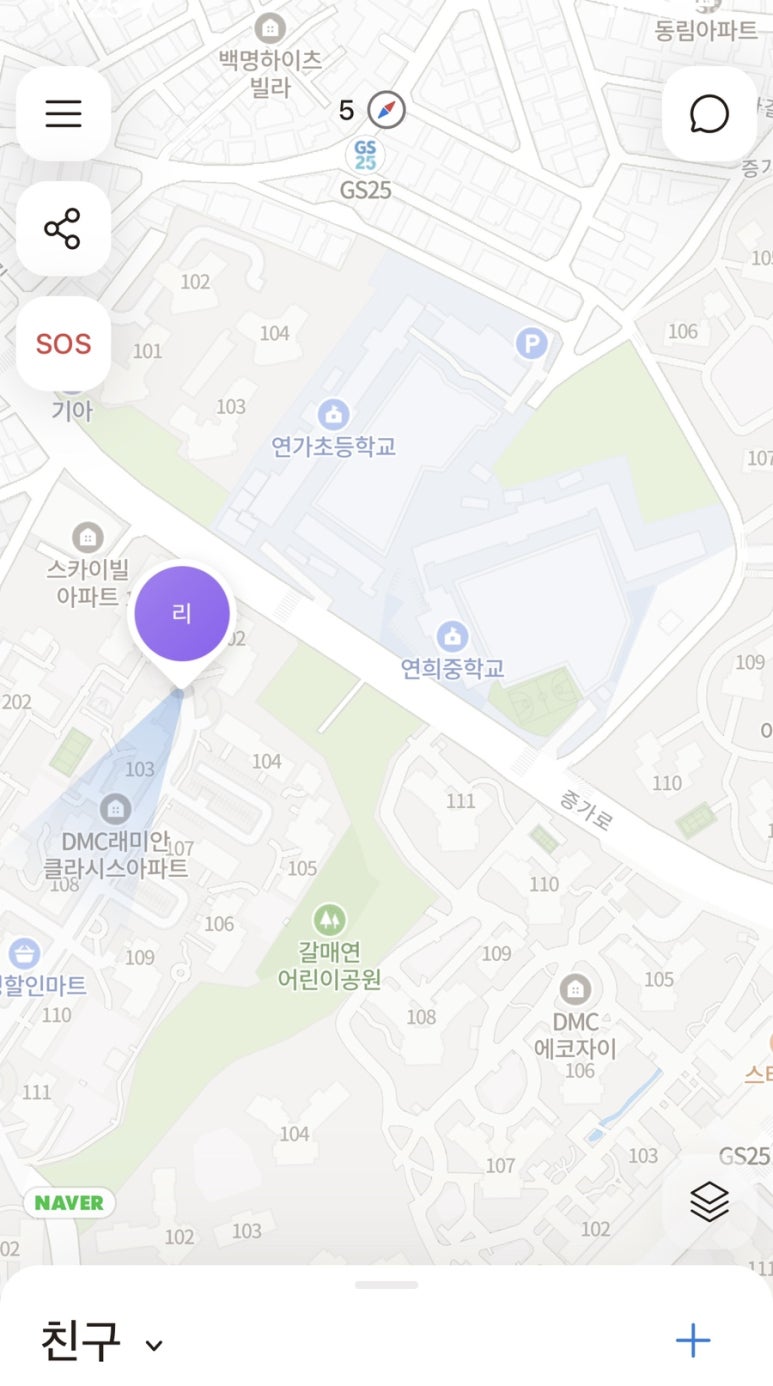Tap the compass to reorient map
Image resolution: width=773 pixels, height=1386 pixels.
pos(386,110)
